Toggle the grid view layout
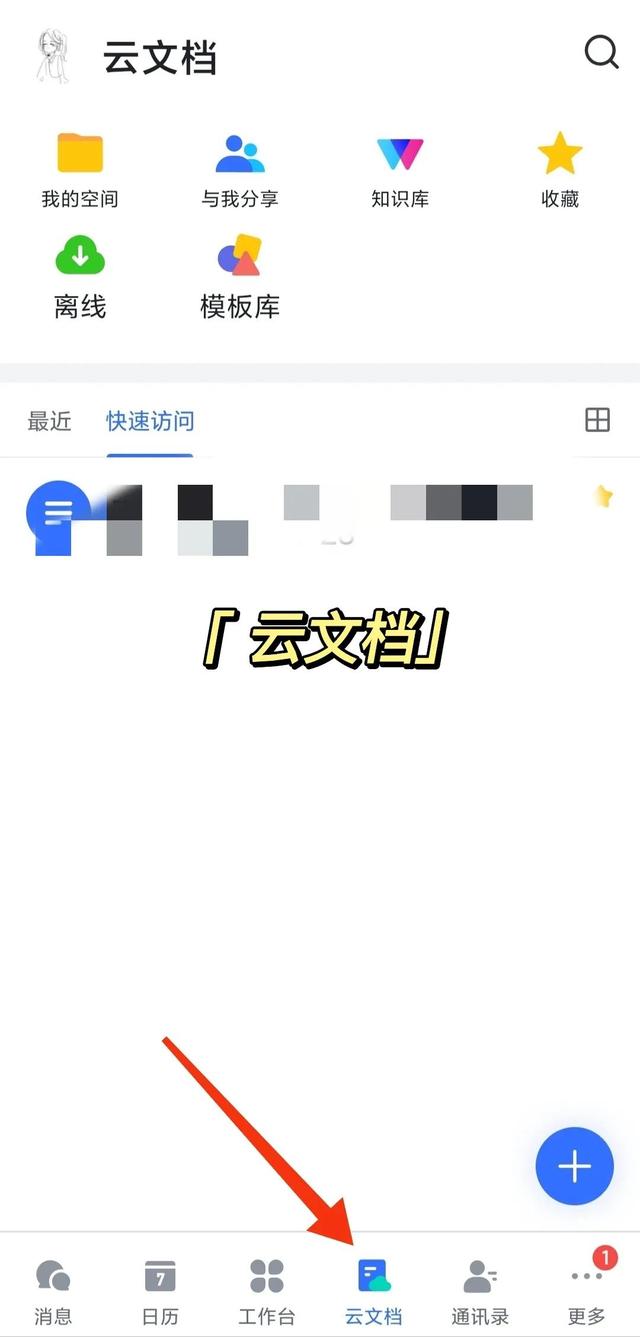Viewport: 640px width, 1337px height. tap(597, 420)
